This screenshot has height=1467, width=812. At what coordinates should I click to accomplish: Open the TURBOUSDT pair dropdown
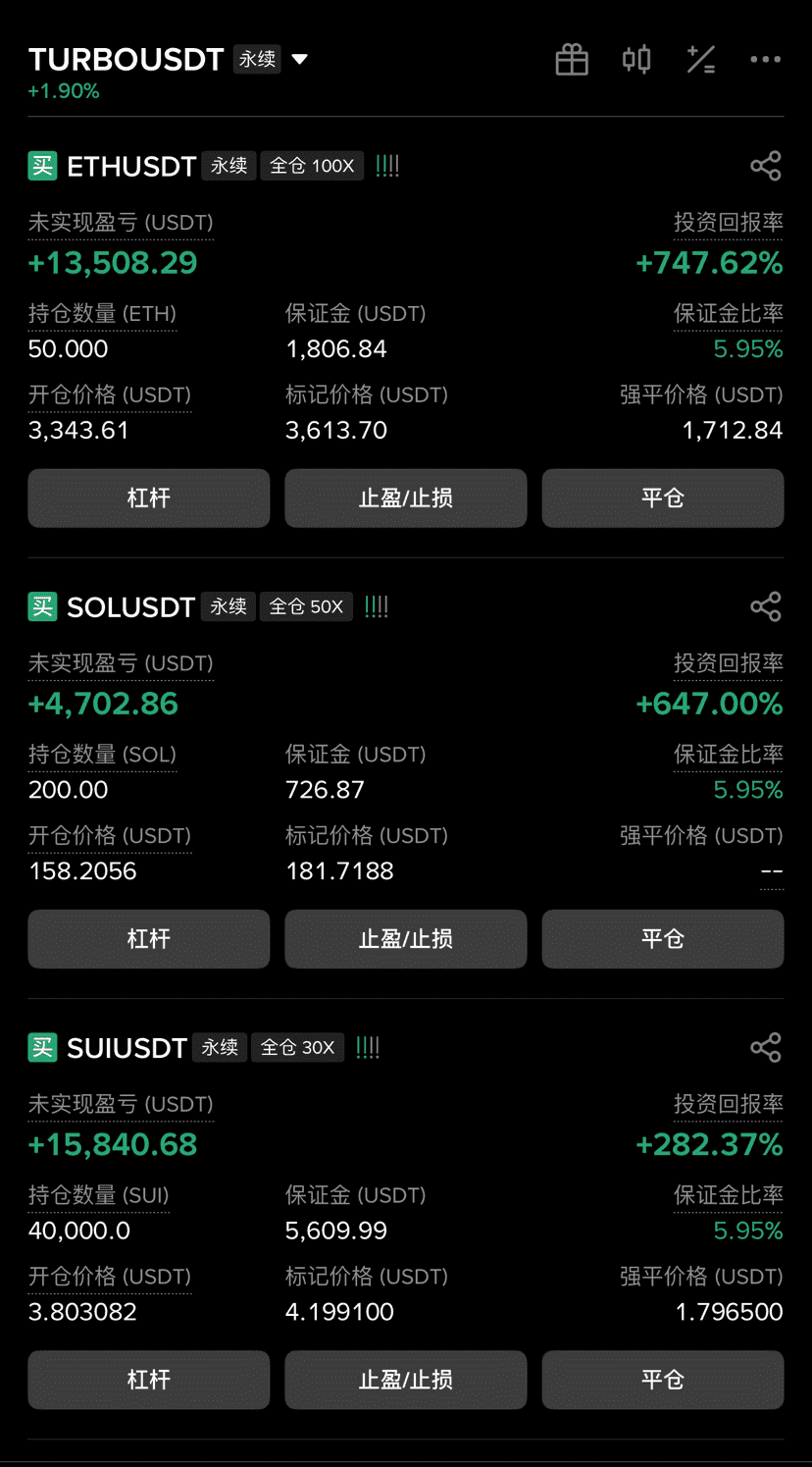click(300, 60)
